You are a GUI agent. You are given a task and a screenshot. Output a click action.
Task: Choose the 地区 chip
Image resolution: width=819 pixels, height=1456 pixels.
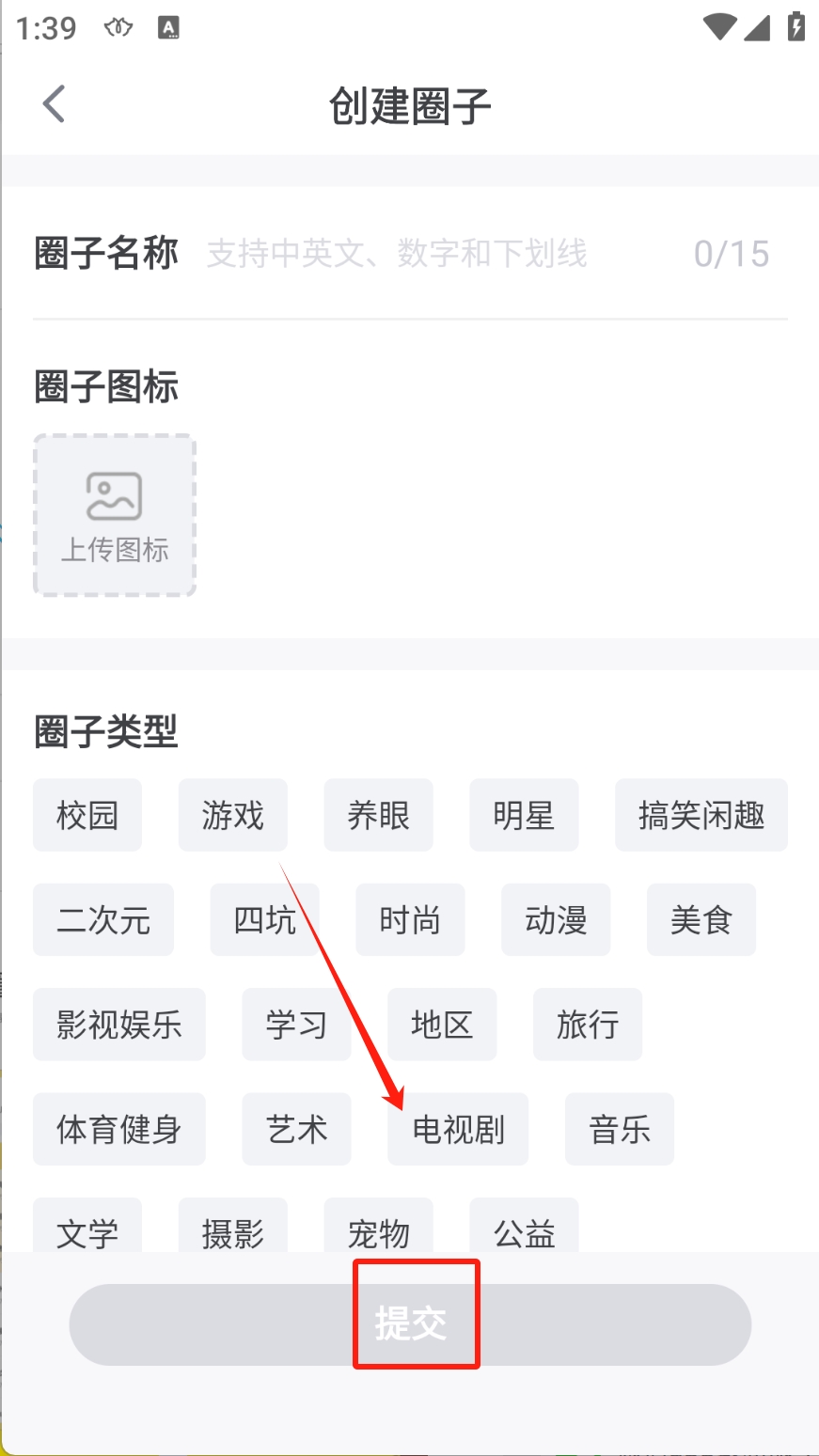442,1024
